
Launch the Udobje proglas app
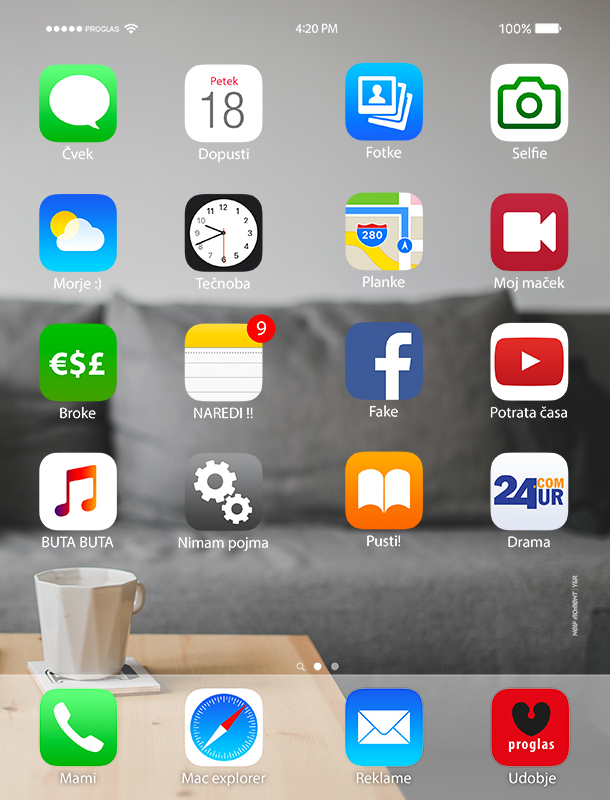[529, 727]
